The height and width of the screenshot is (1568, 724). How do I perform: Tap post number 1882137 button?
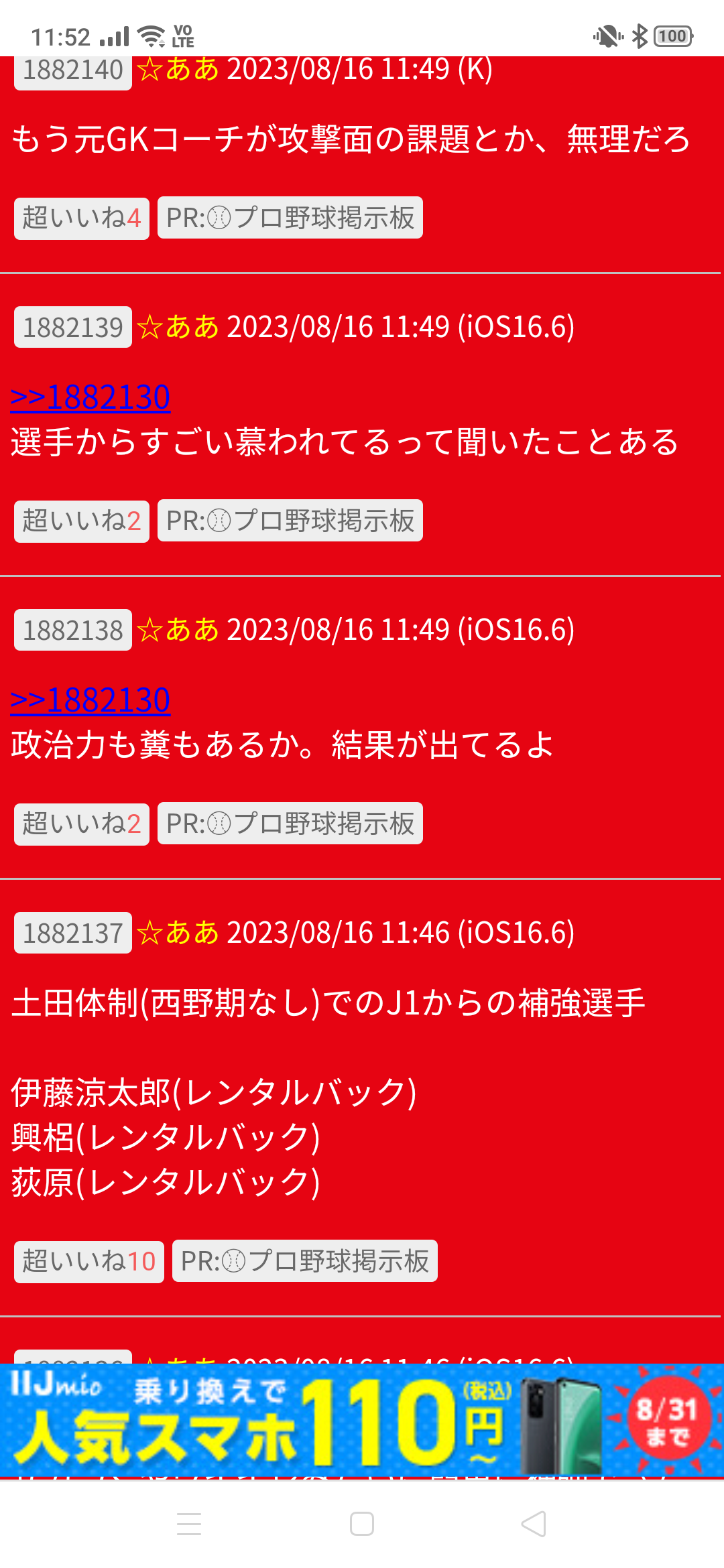tap(73, 933)
